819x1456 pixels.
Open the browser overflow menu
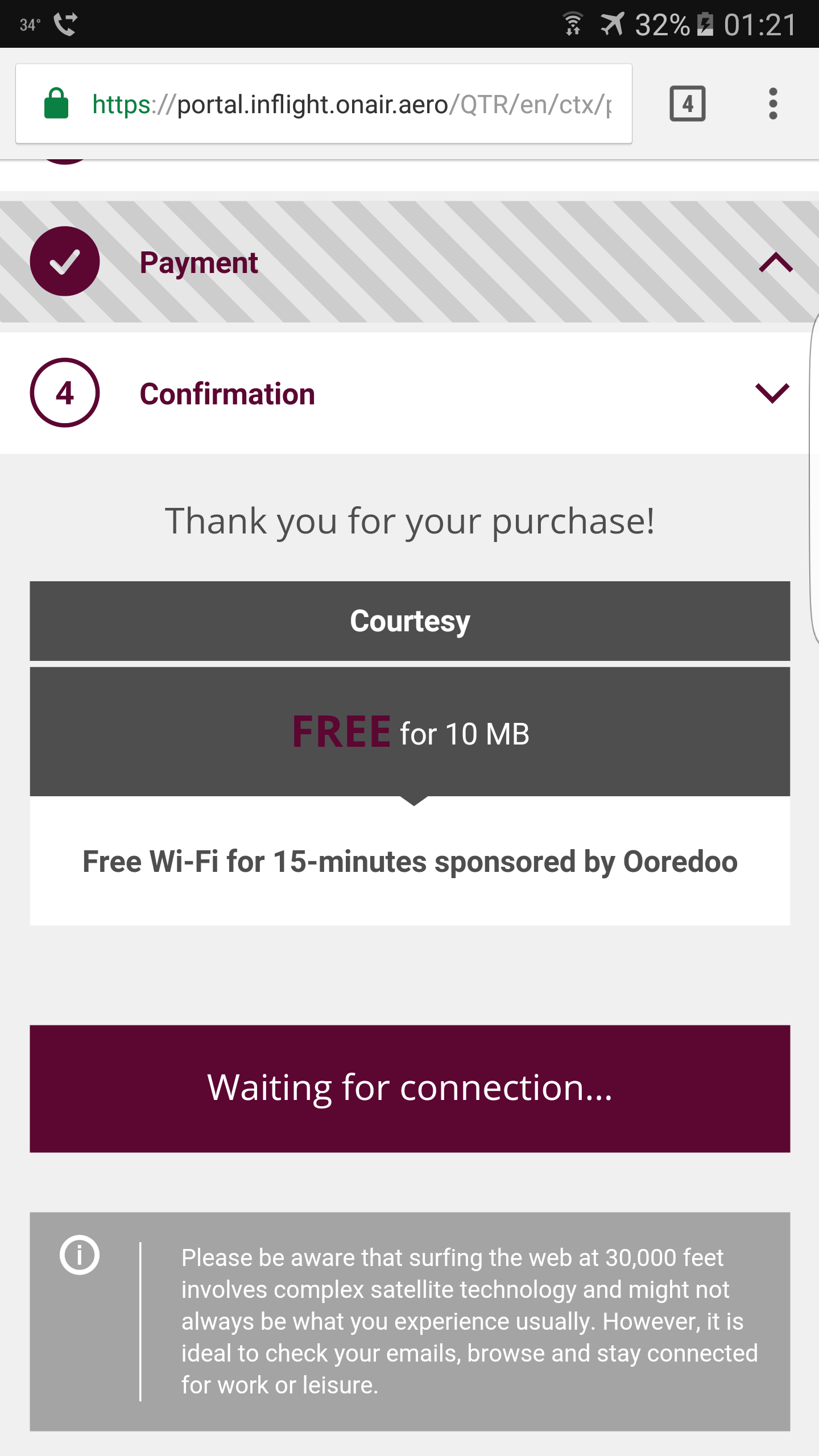[x=772, y=104]
